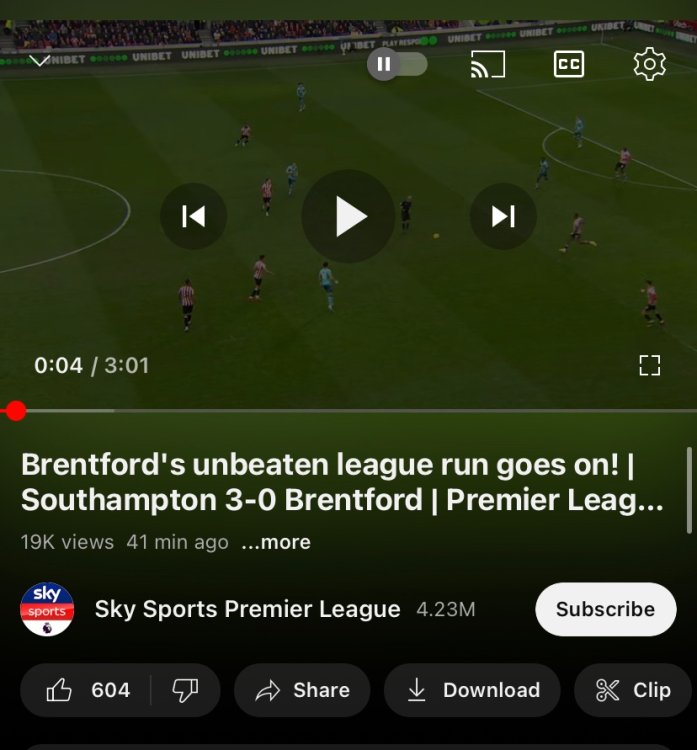Open Sky Sports Premier League channel
The height and width of the screenshot is (750, 697).
(x=247, y=609)
